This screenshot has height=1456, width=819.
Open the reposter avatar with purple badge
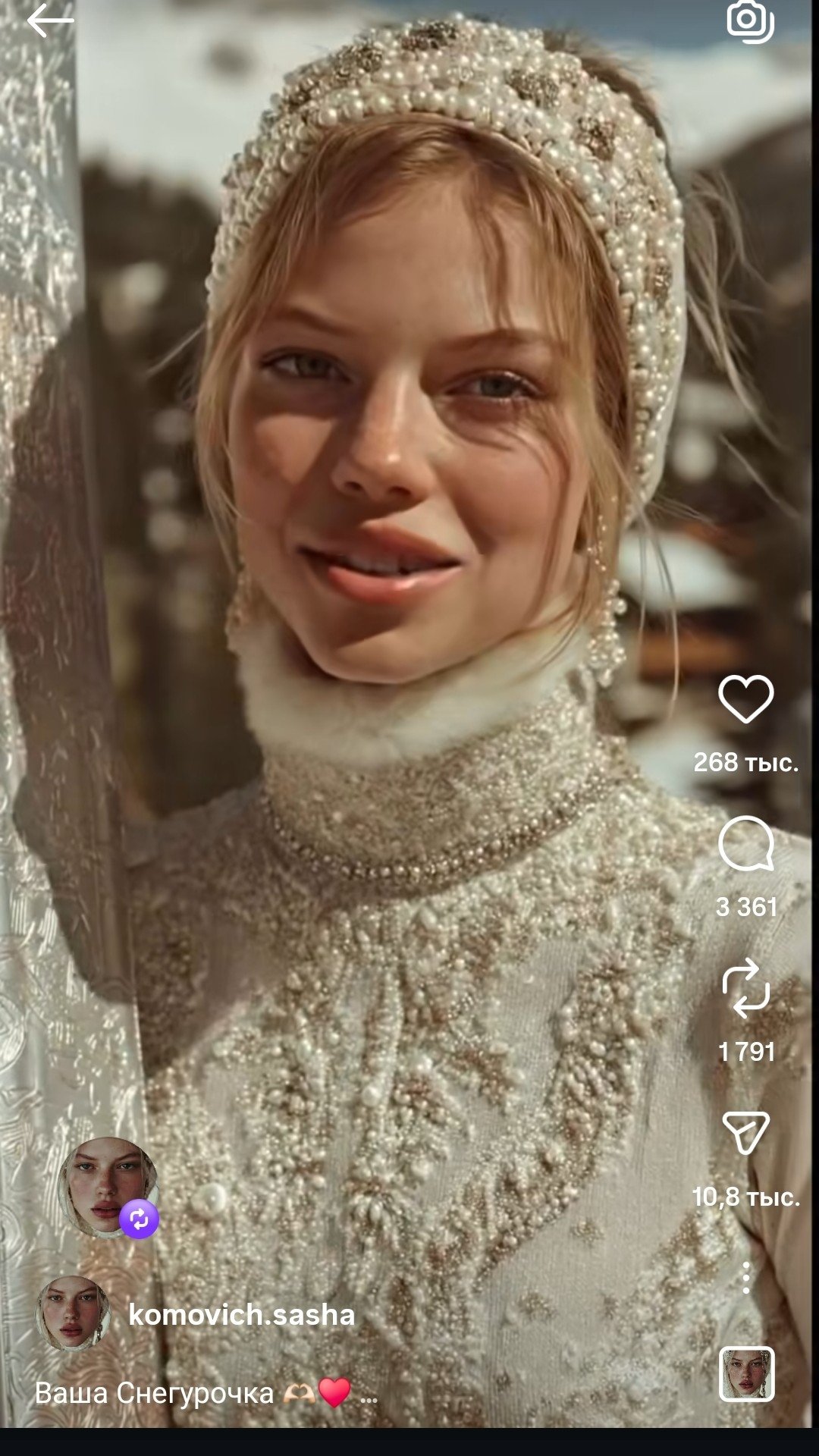pos(108,1188)
